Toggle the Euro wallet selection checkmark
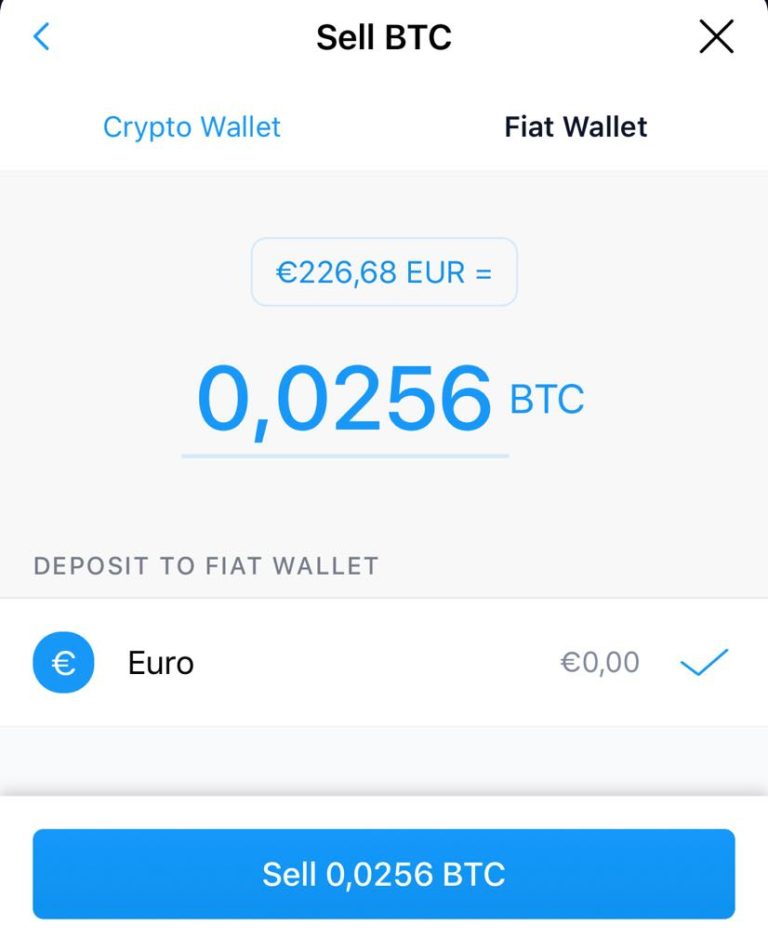The height and width of the screenshot is (952, 768). click(x=706, y=661)
